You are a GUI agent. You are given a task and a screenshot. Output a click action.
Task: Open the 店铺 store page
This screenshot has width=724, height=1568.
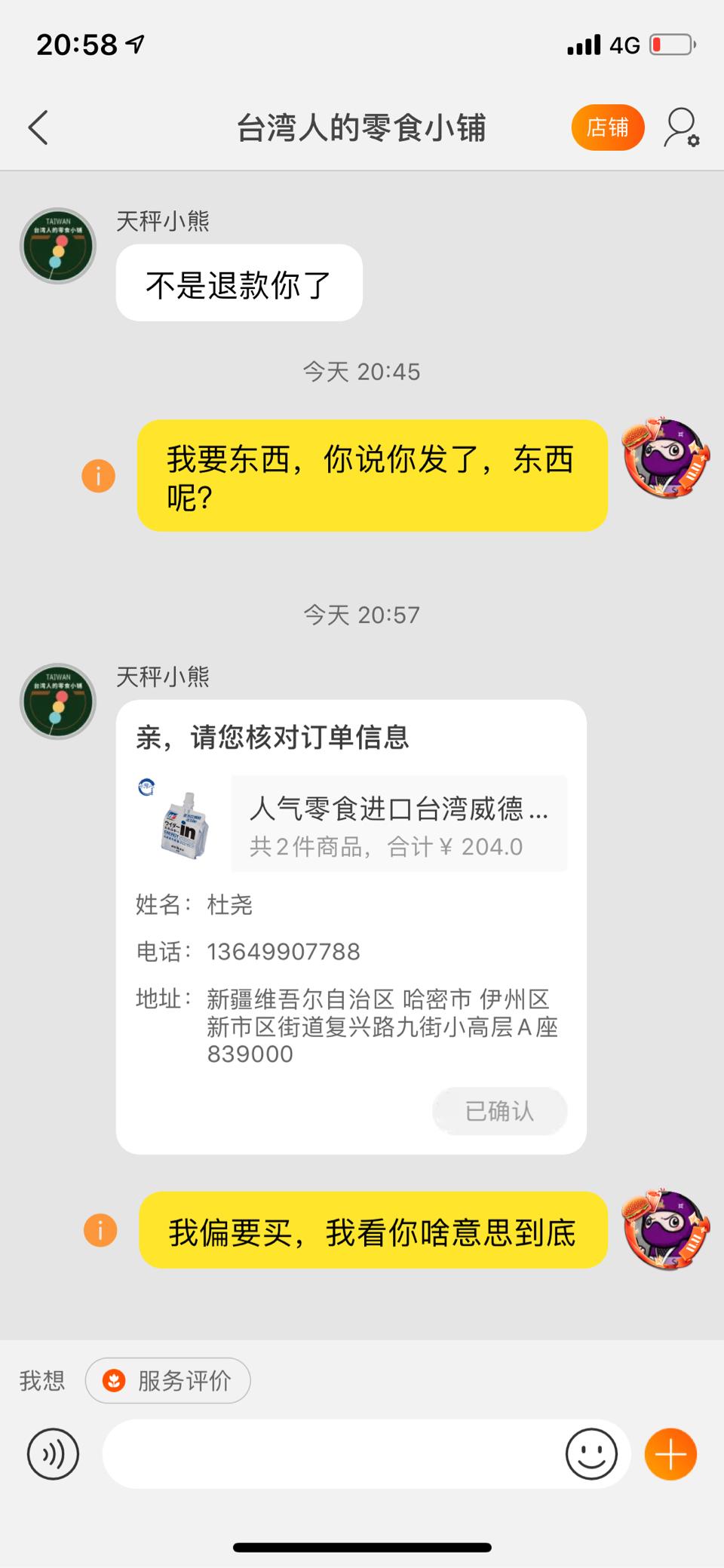[x=608, y=127]
